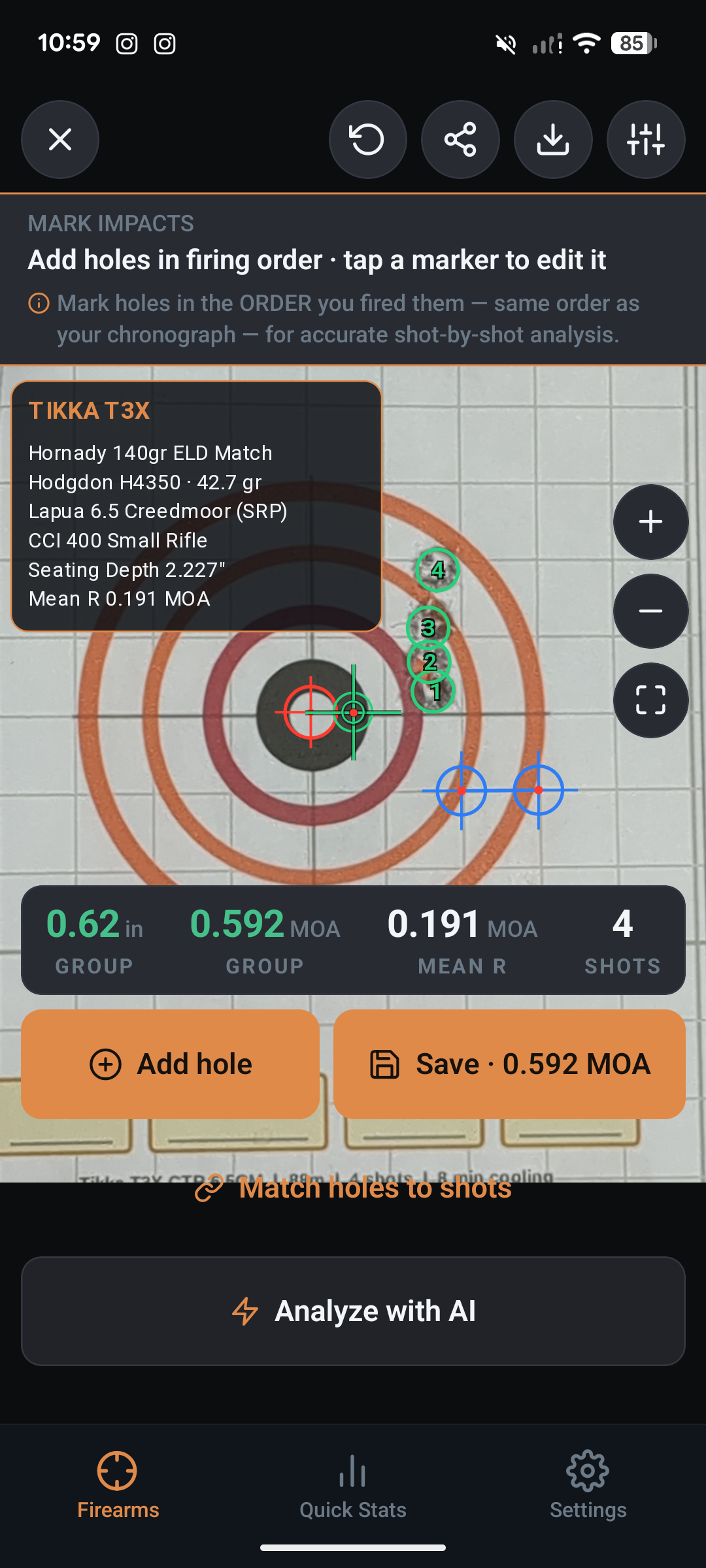Add a new hole

170,1064
